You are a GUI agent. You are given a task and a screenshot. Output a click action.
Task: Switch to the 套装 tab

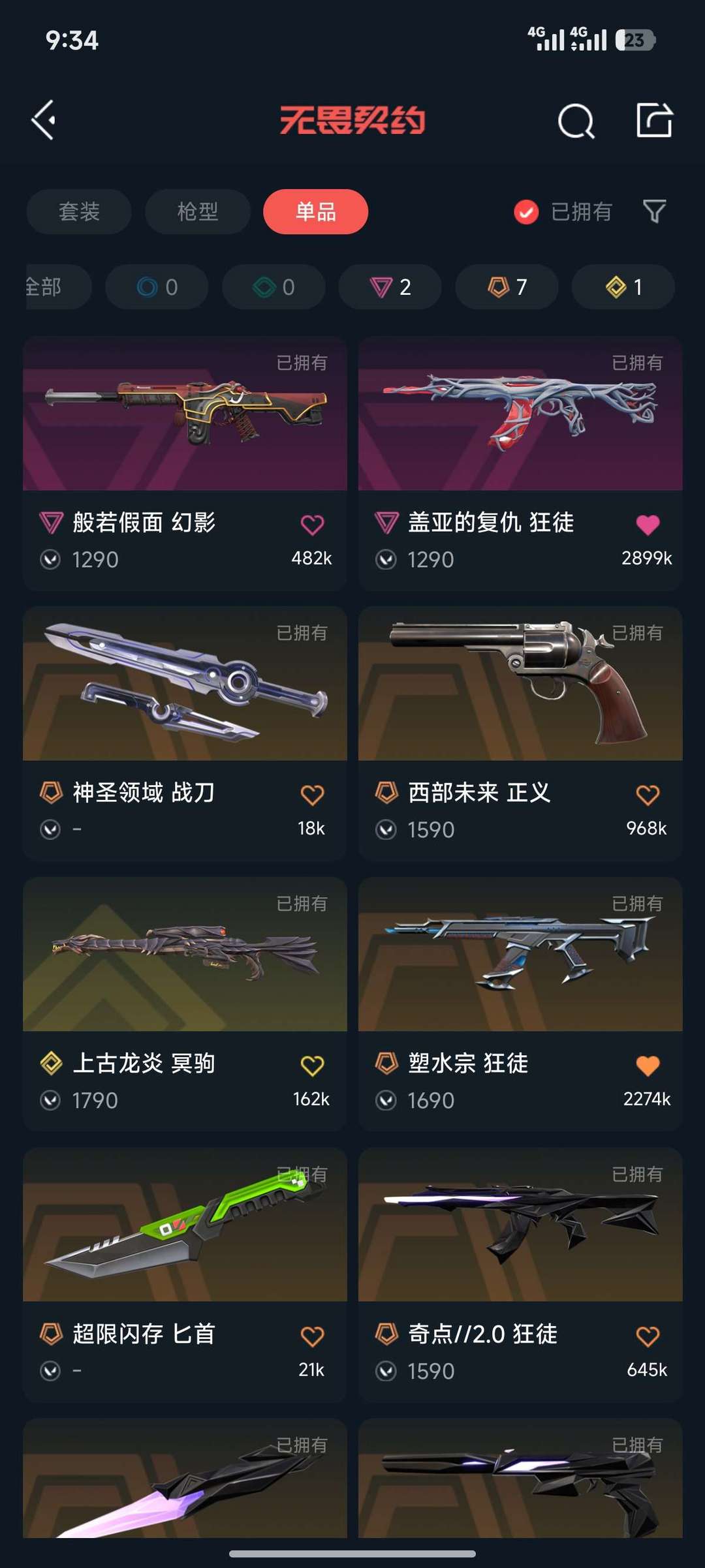[x=79, y=211]
